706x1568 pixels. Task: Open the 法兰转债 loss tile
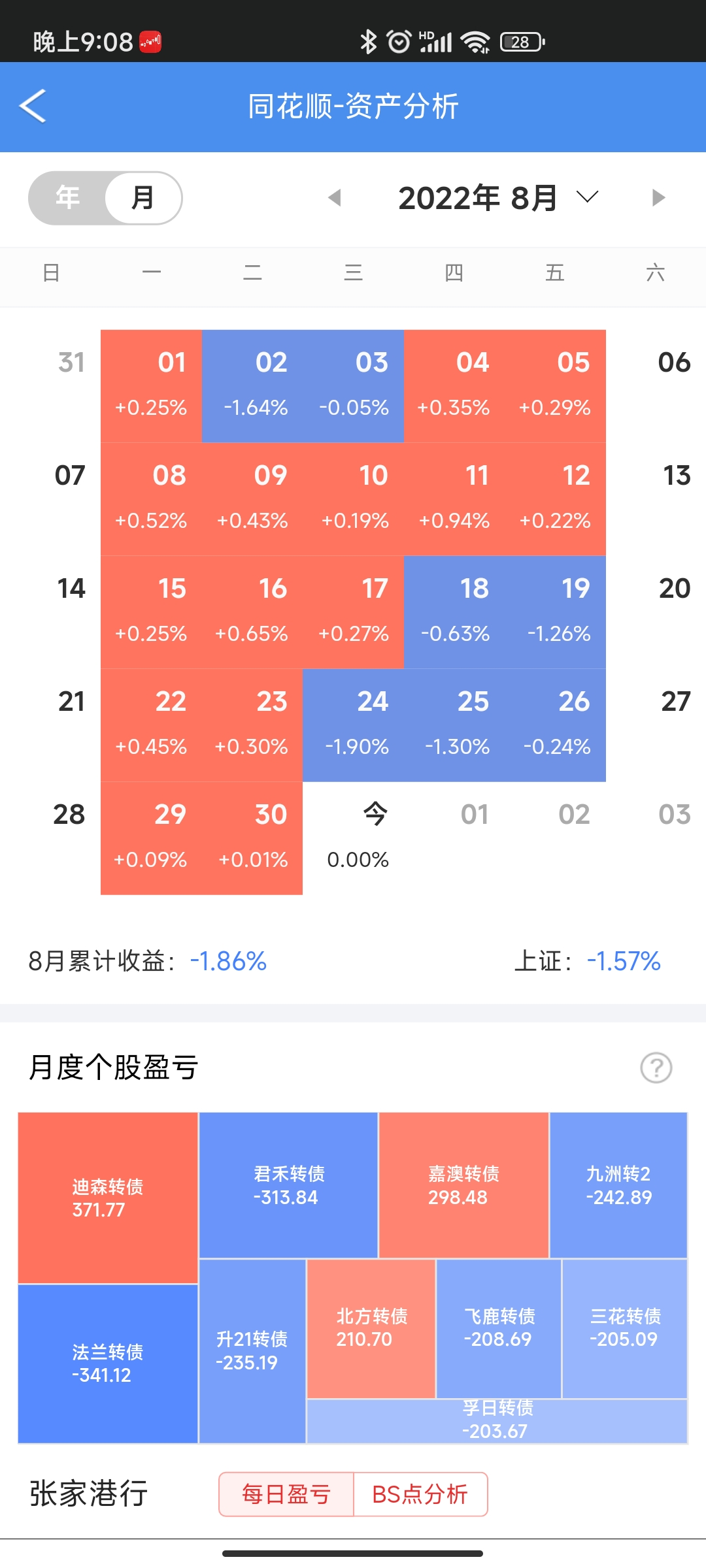(x=108, y=1363)
